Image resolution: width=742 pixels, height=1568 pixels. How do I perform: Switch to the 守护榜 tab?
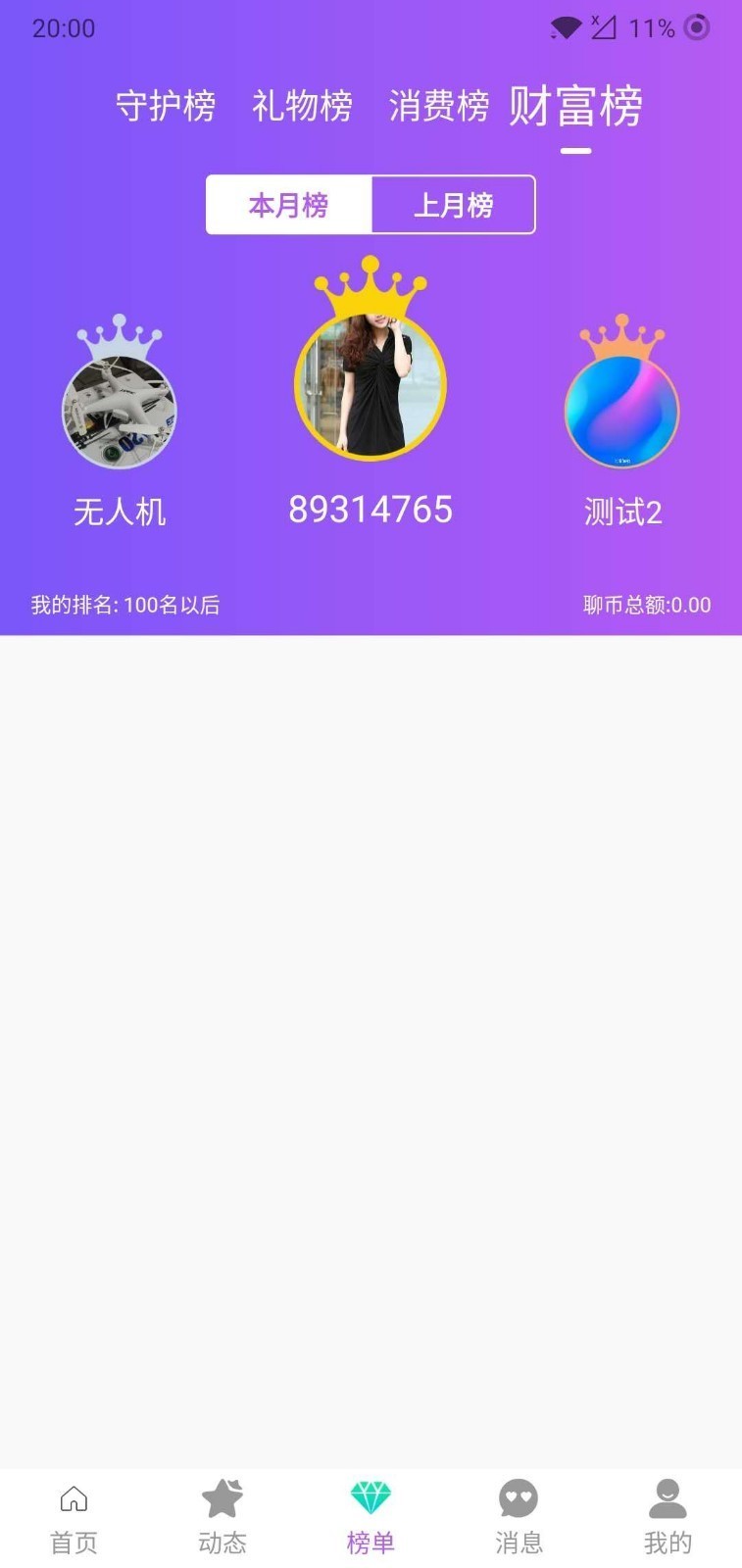[x=166, y=106]
